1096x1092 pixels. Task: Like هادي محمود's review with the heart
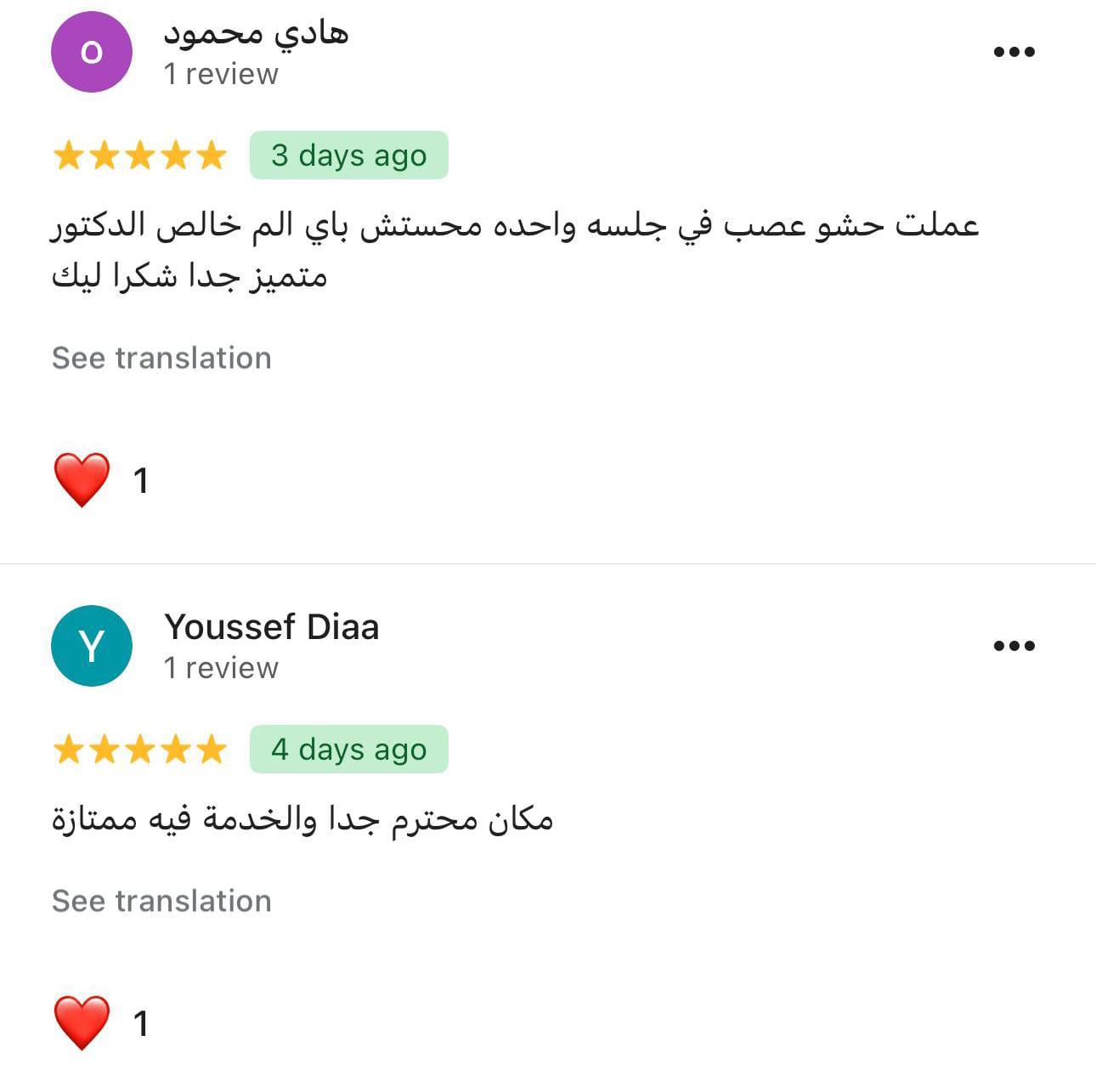coord(82,480)
